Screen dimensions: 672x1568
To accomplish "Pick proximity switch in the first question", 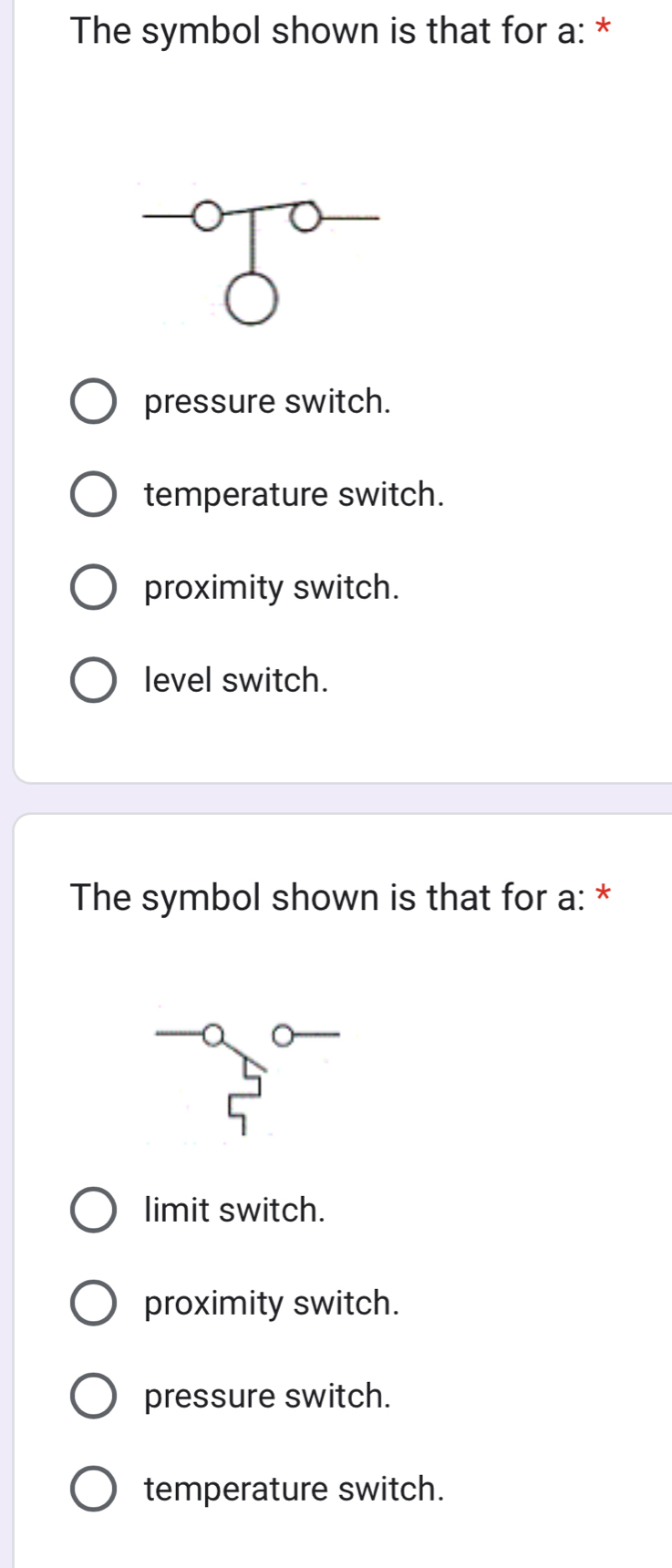I will point(93,588).
